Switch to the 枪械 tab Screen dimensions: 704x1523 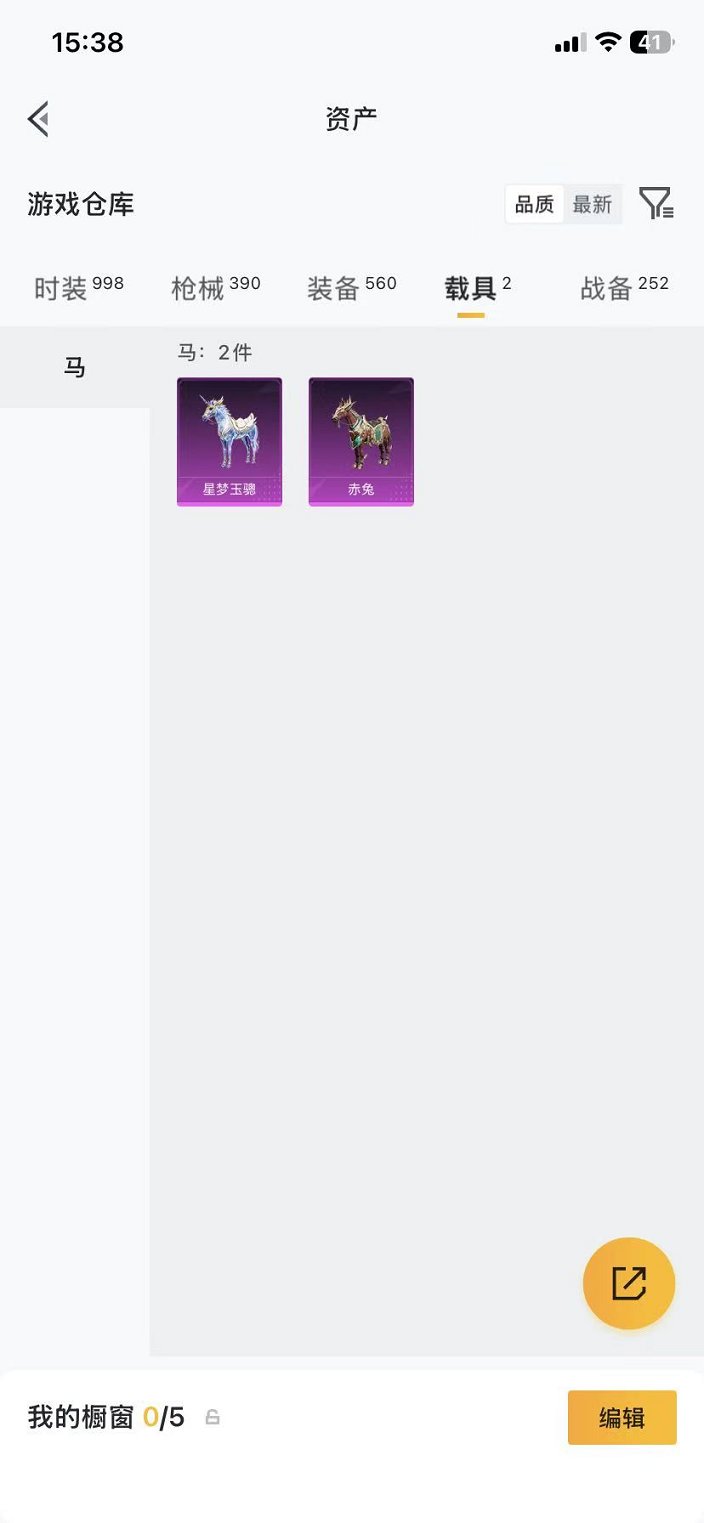(215, 288)
